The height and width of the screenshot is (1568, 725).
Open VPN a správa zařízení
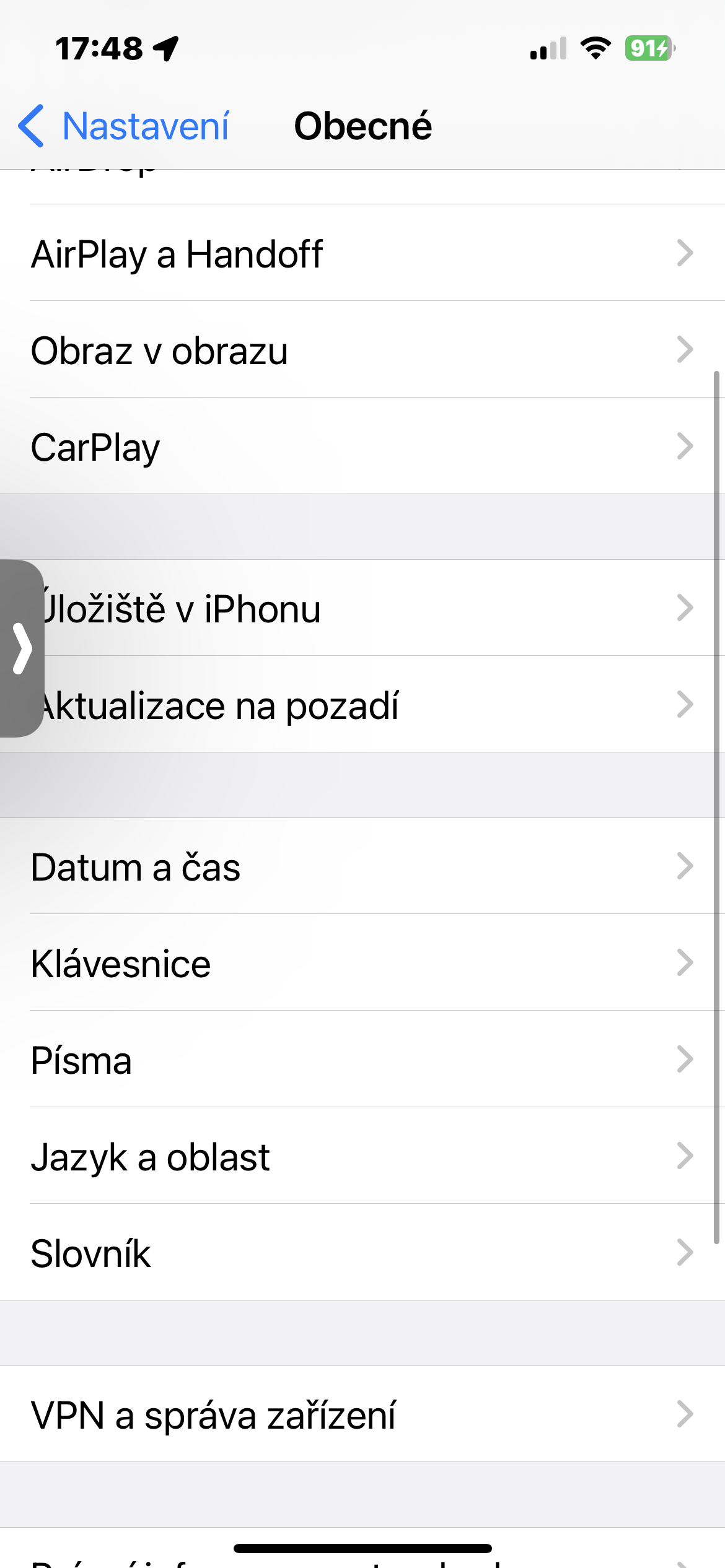point(362,1414)
